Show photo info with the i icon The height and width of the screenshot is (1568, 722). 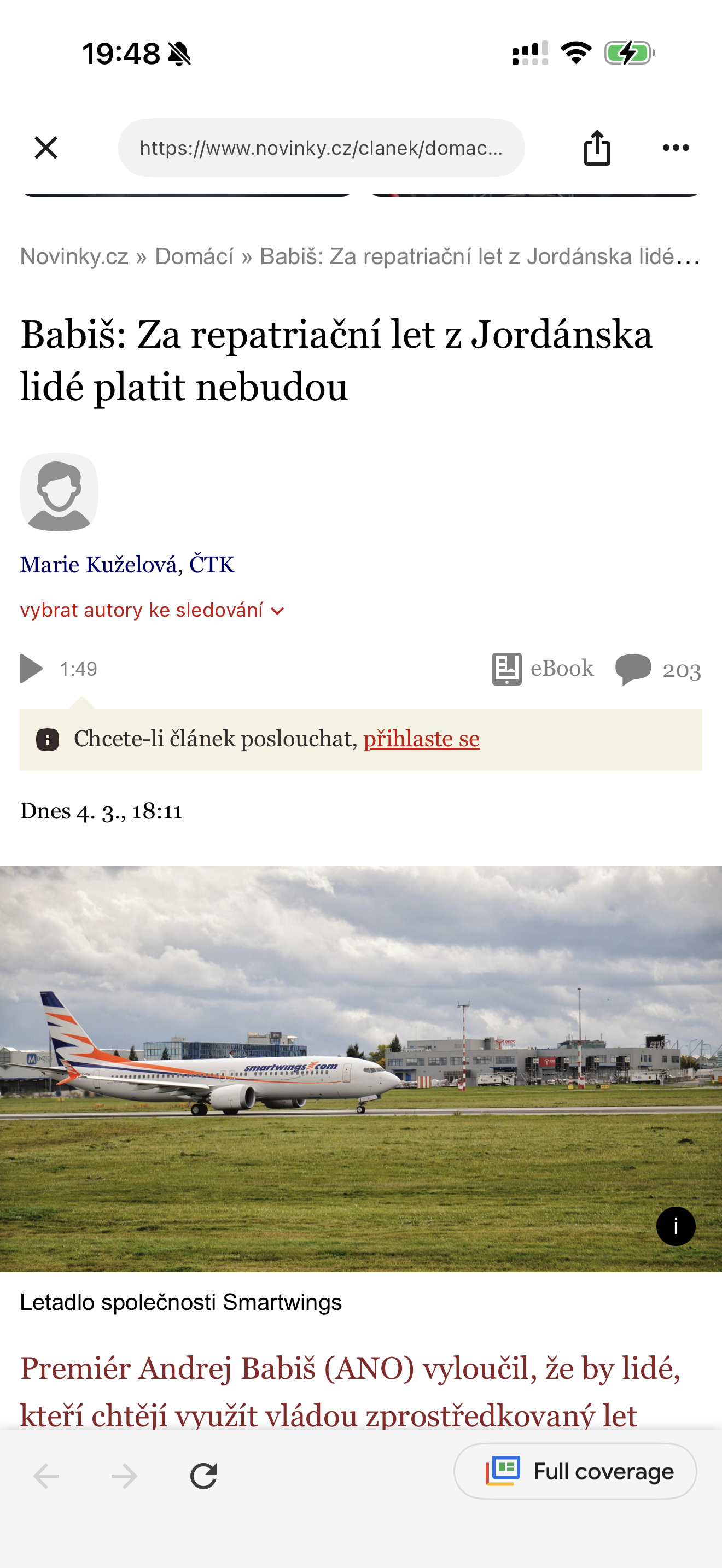[675, 1226]
